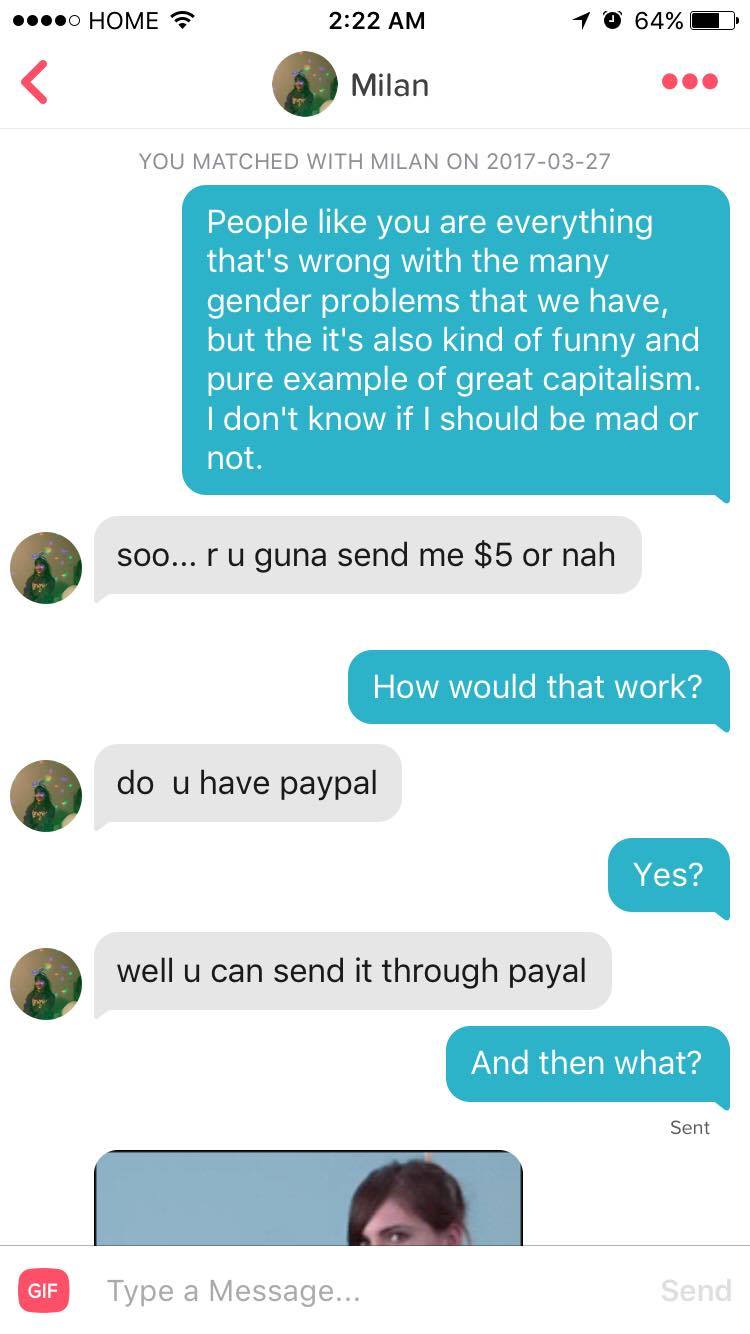Open the GIF image in the chat

tap(308, 1197)
